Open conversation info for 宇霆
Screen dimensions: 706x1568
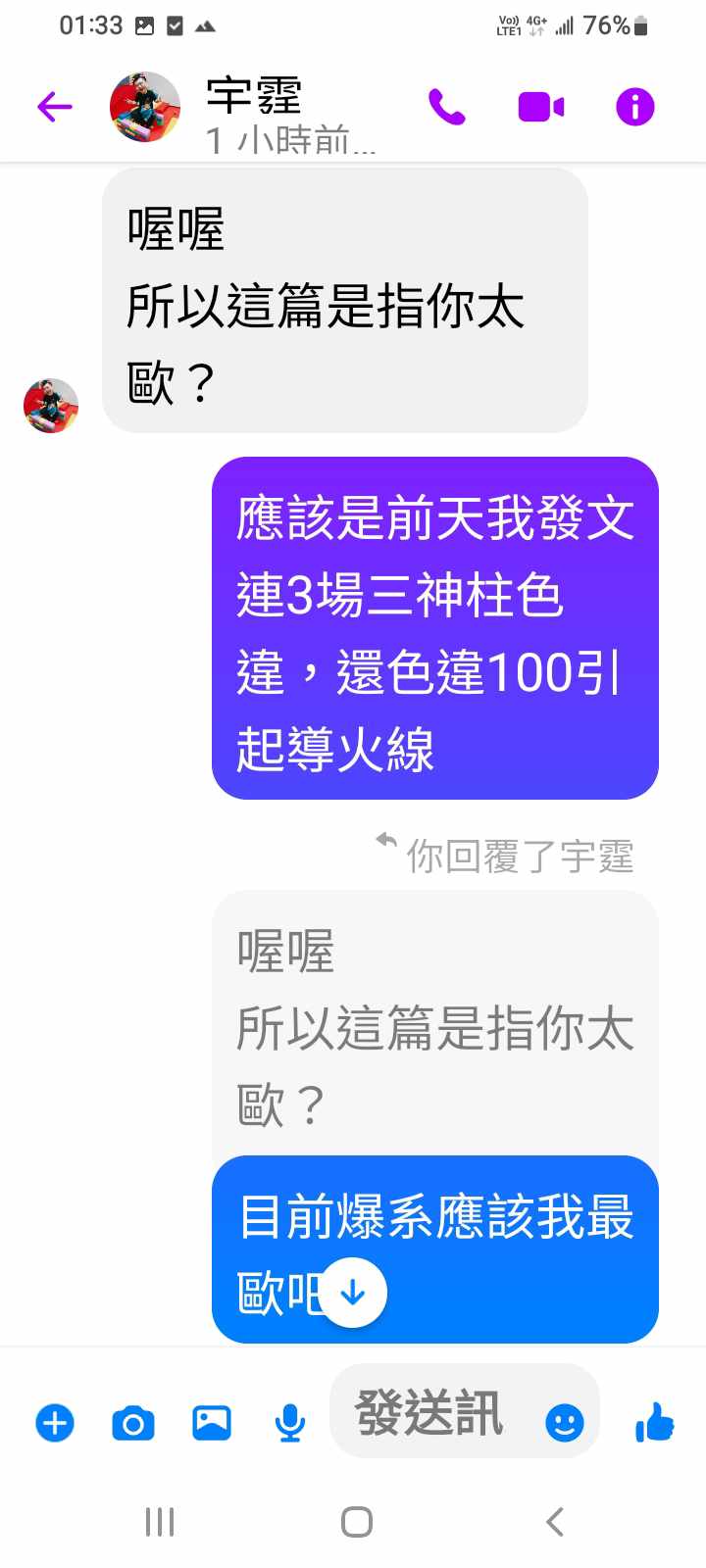634,106
